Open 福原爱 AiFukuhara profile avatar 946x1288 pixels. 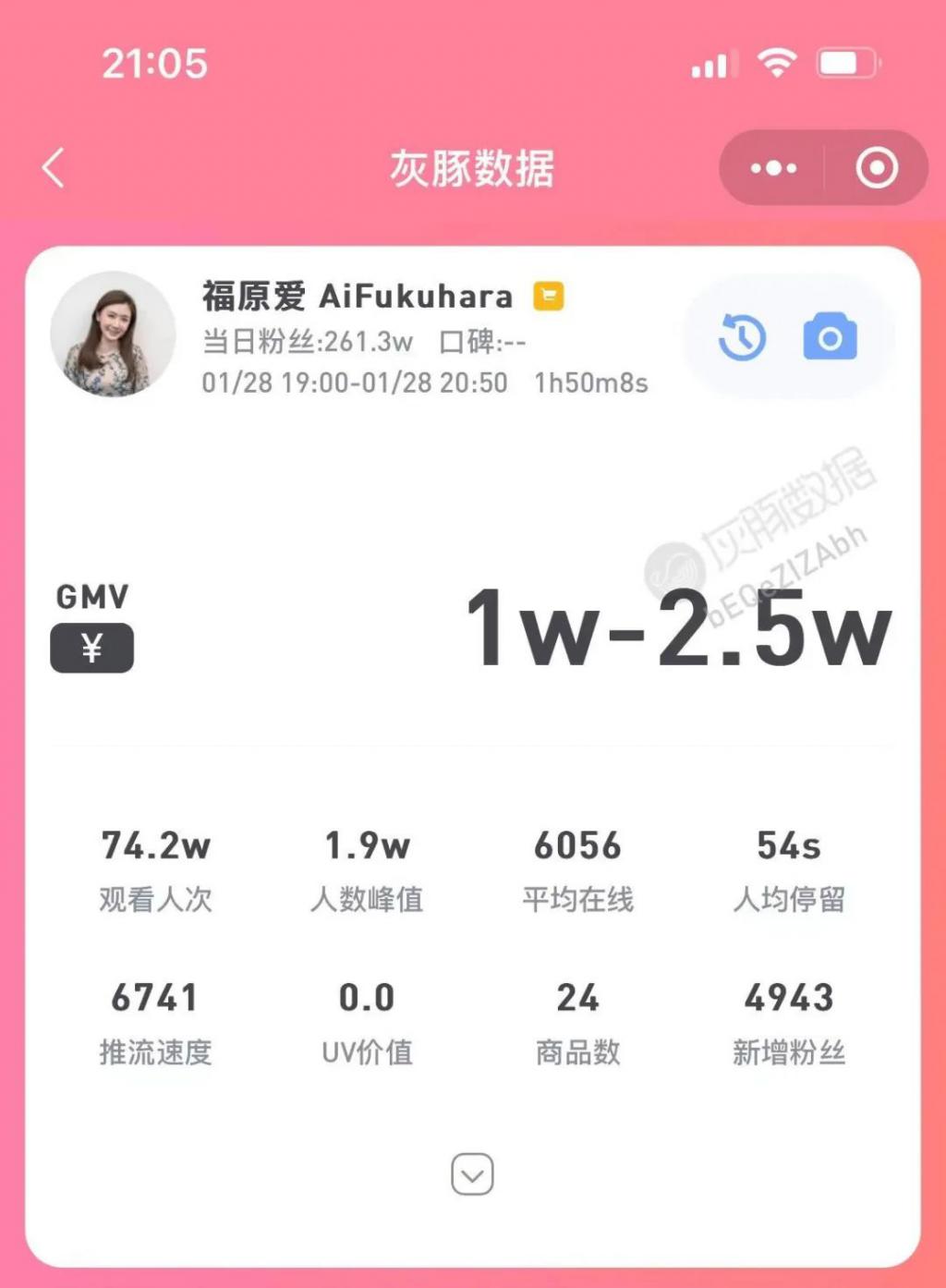(113, 334)
